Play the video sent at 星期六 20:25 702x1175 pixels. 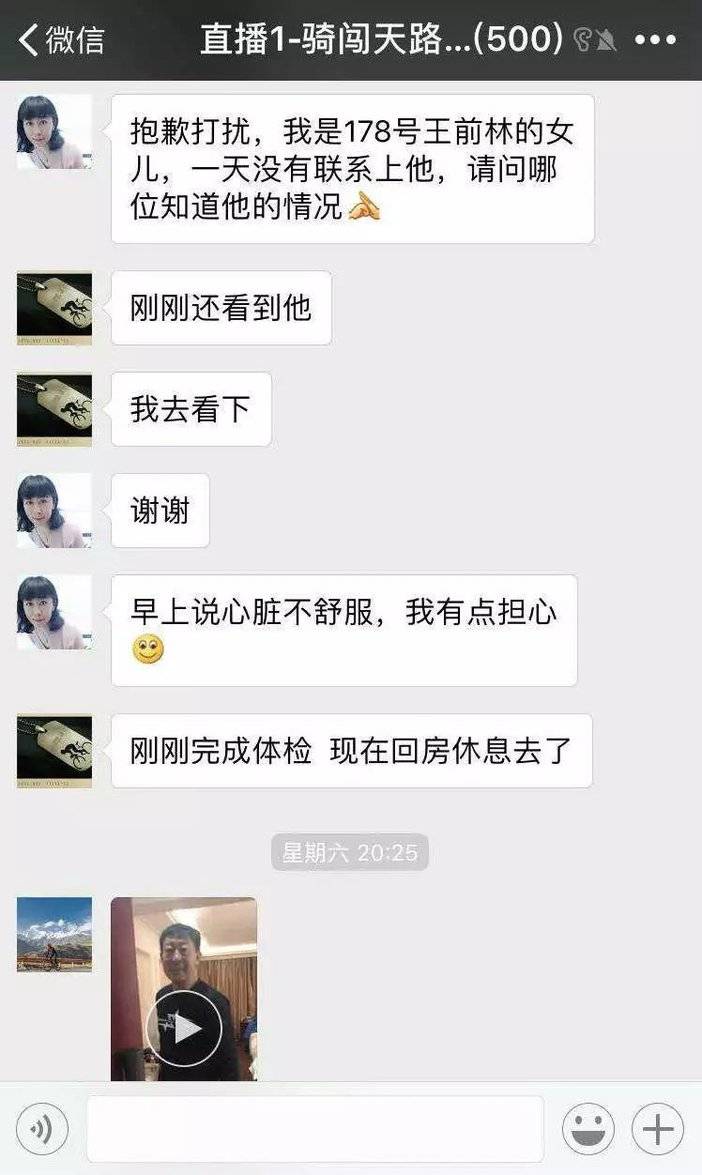pyautogui.click(x=184, y=1028)
